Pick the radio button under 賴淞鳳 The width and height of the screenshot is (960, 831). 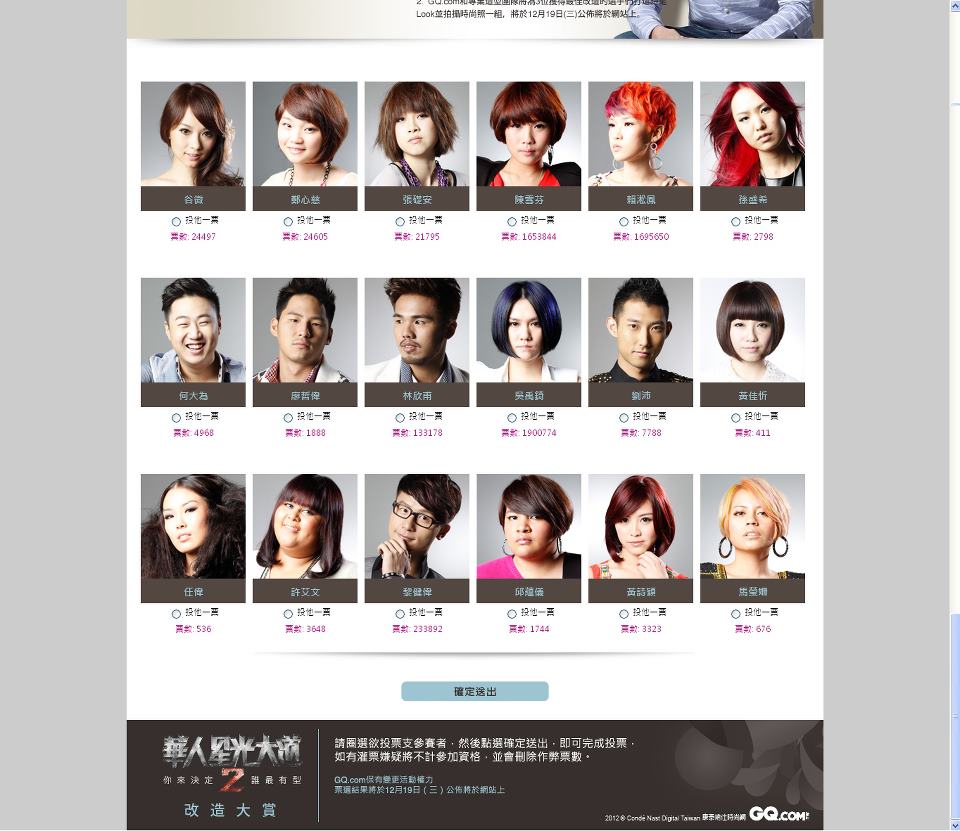624,222
